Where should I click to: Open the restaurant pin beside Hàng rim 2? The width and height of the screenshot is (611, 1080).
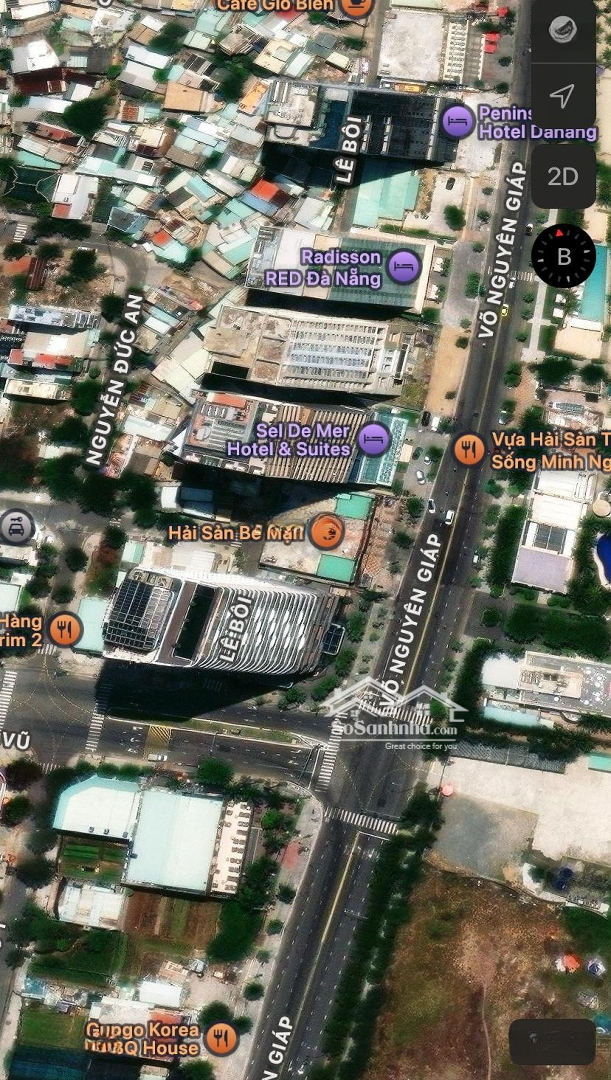pos(65,629)
